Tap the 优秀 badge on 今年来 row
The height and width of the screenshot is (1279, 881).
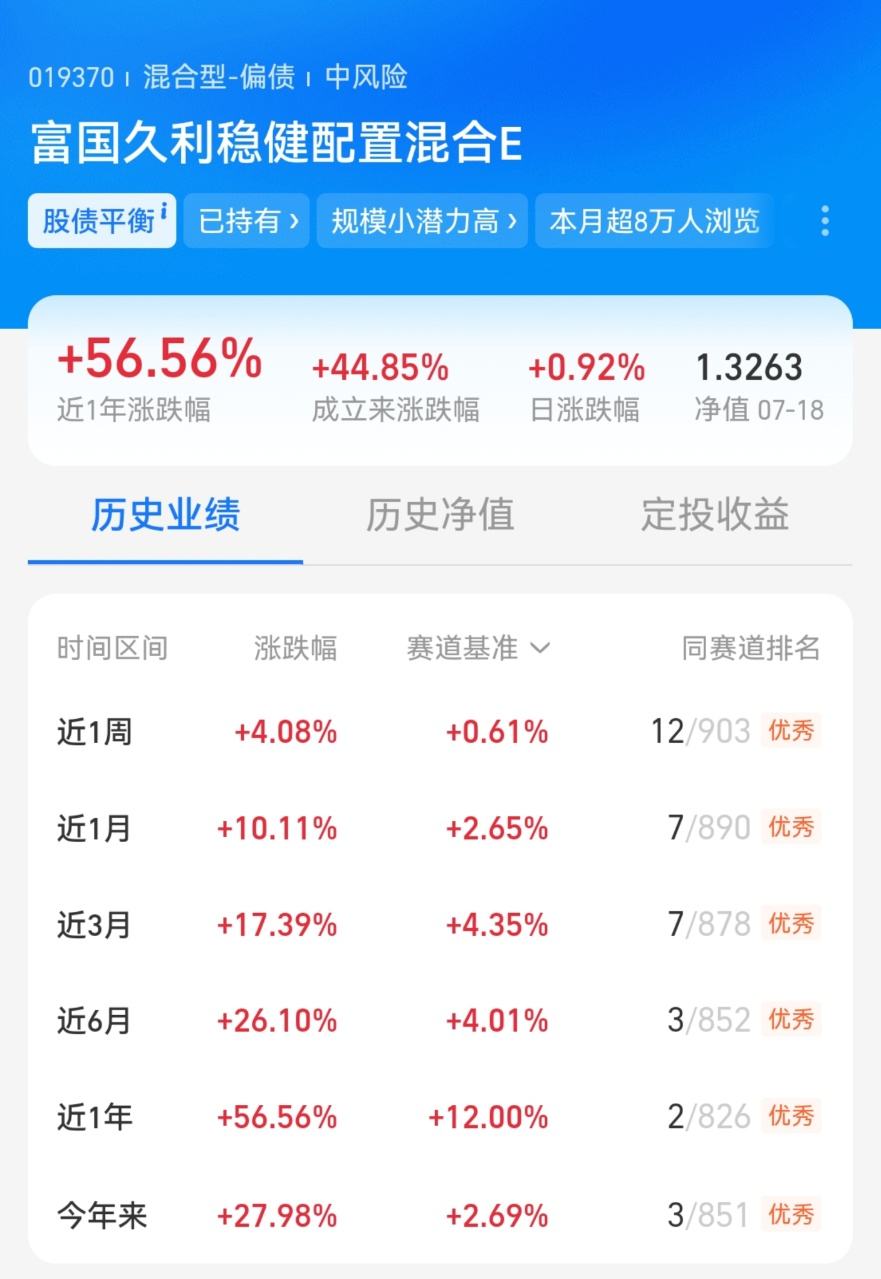pos(791,1215)
